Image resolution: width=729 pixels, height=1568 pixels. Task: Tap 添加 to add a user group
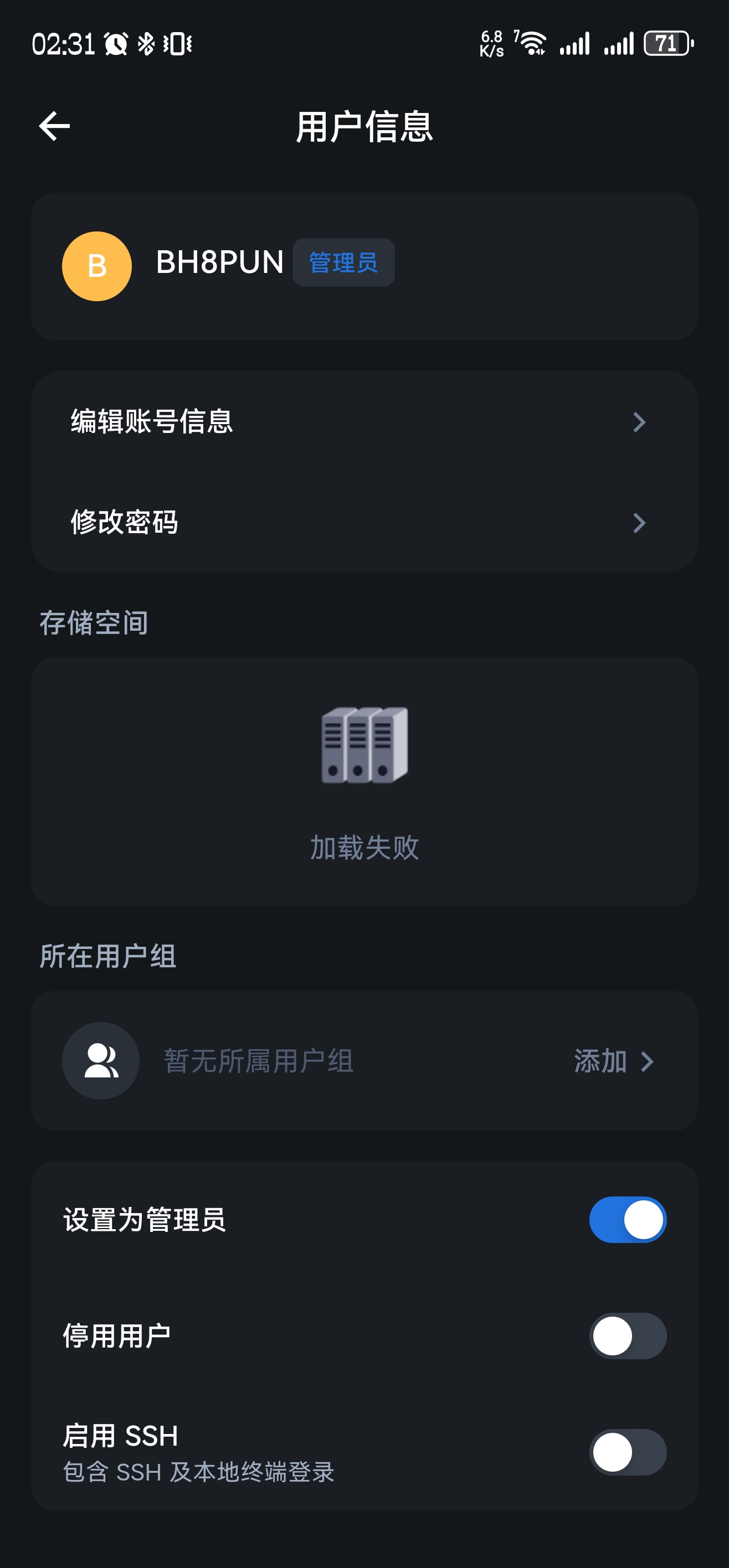coord(613,1061)
